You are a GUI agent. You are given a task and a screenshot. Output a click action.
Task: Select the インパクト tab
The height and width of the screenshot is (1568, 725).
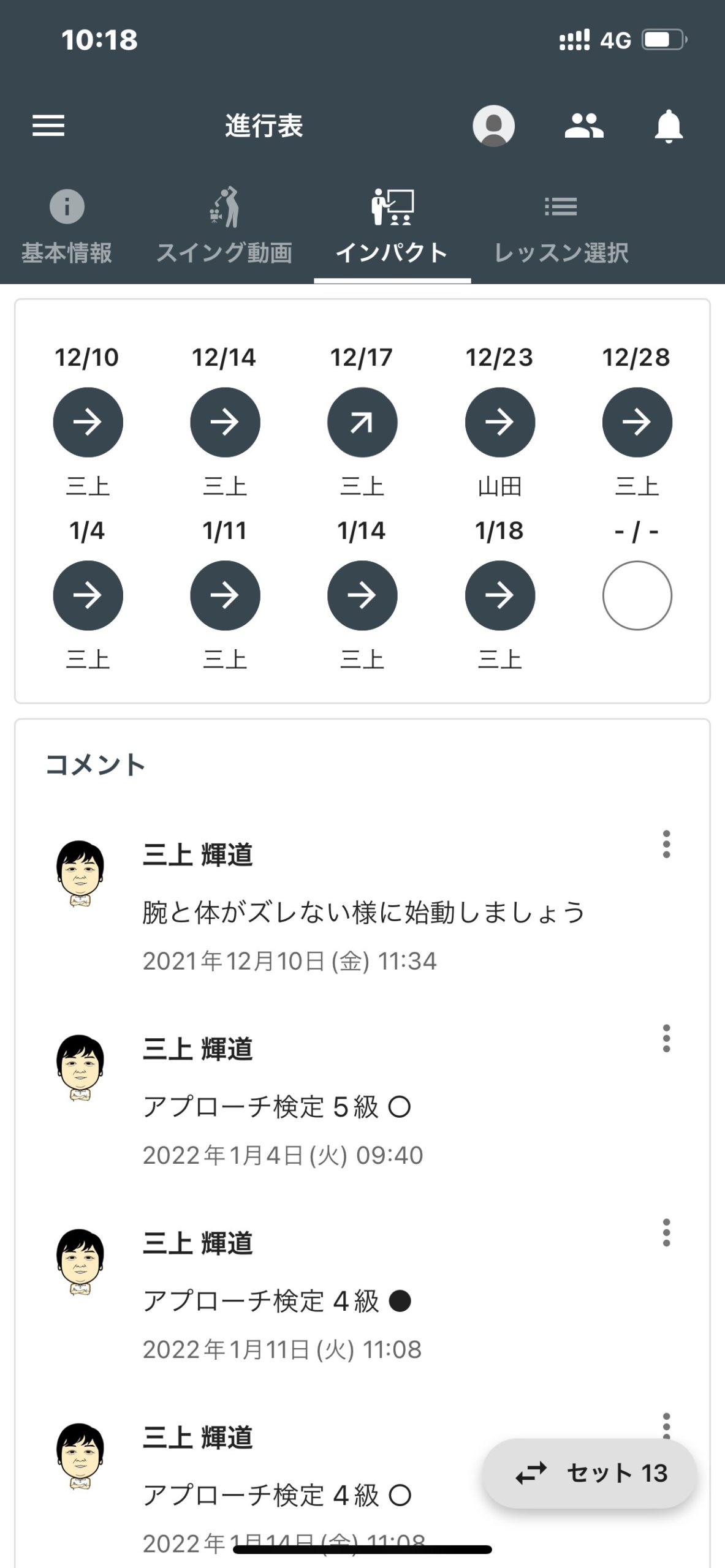coord(392,227)
